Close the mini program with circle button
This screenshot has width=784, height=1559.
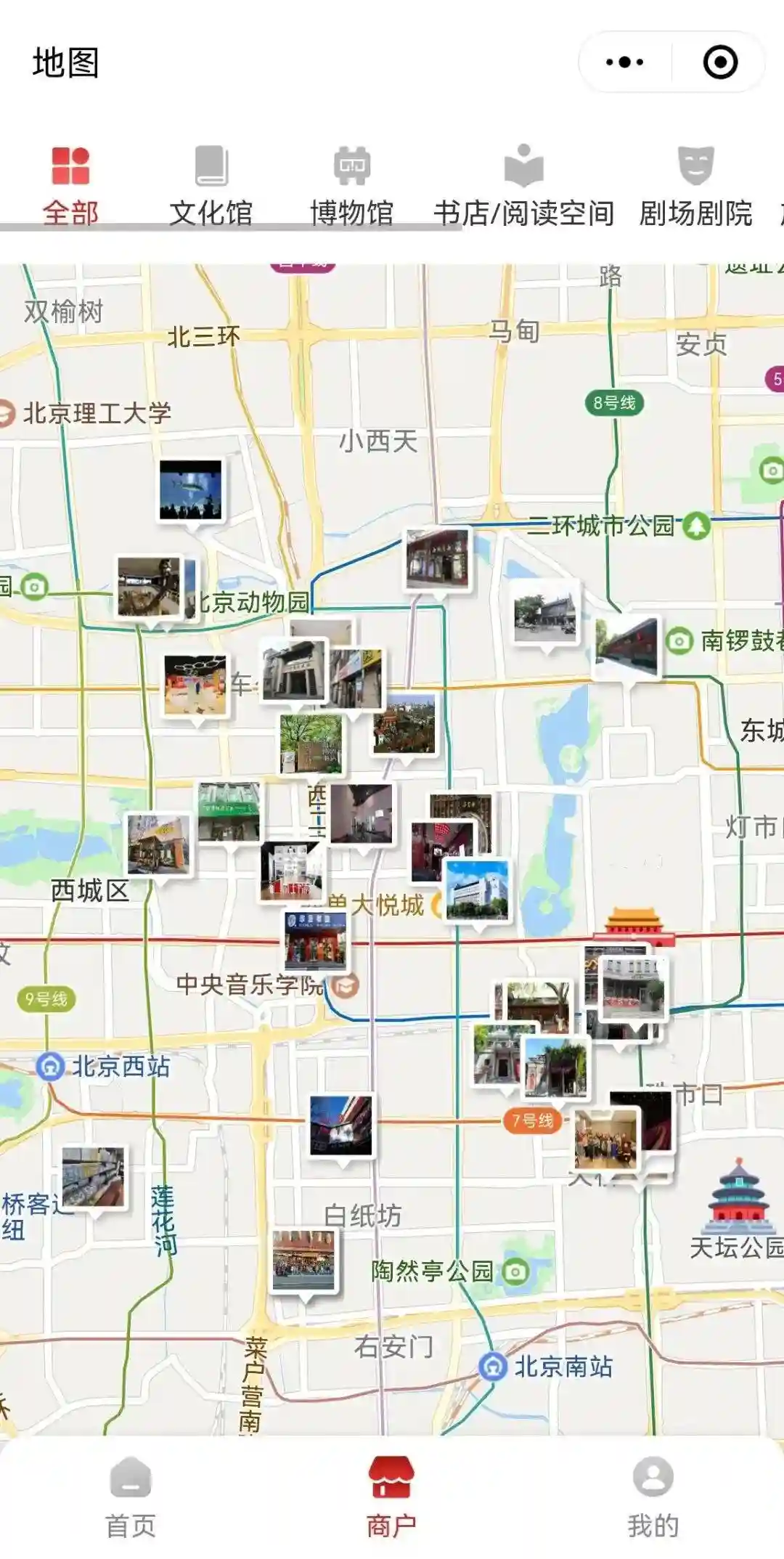point(720,62)
